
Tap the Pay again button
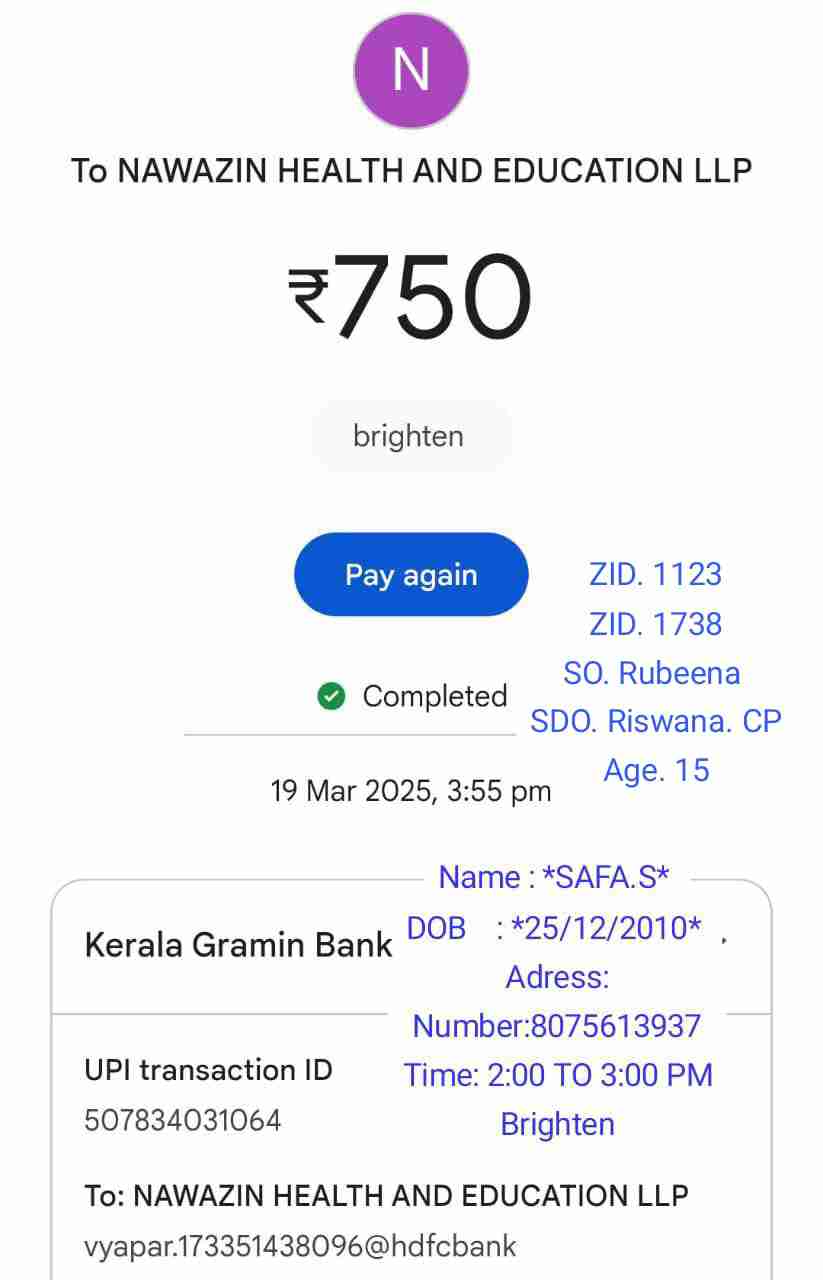click(x=411, y=575)
